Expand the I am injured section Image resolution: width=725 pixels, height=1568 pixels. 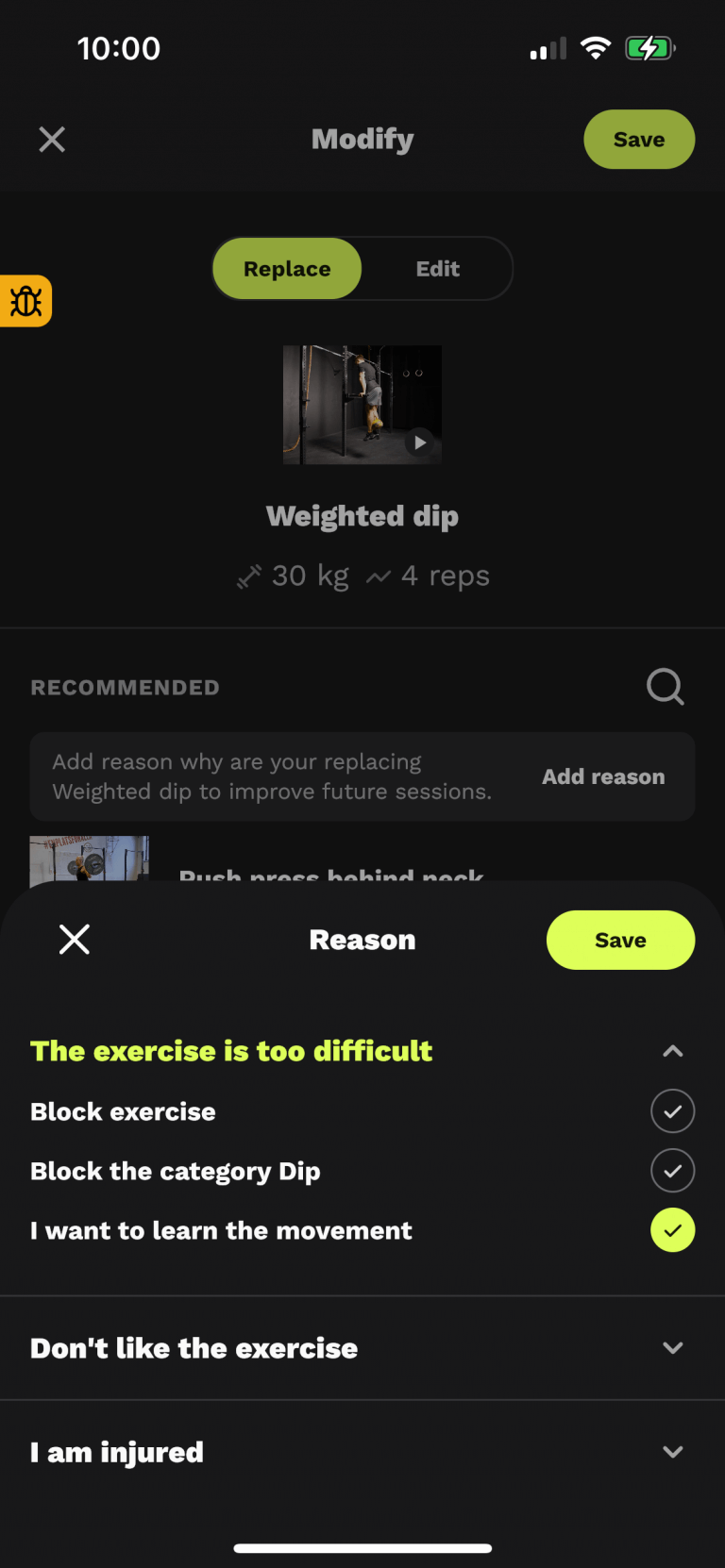pyautogui.click(x=672, y=1452)
